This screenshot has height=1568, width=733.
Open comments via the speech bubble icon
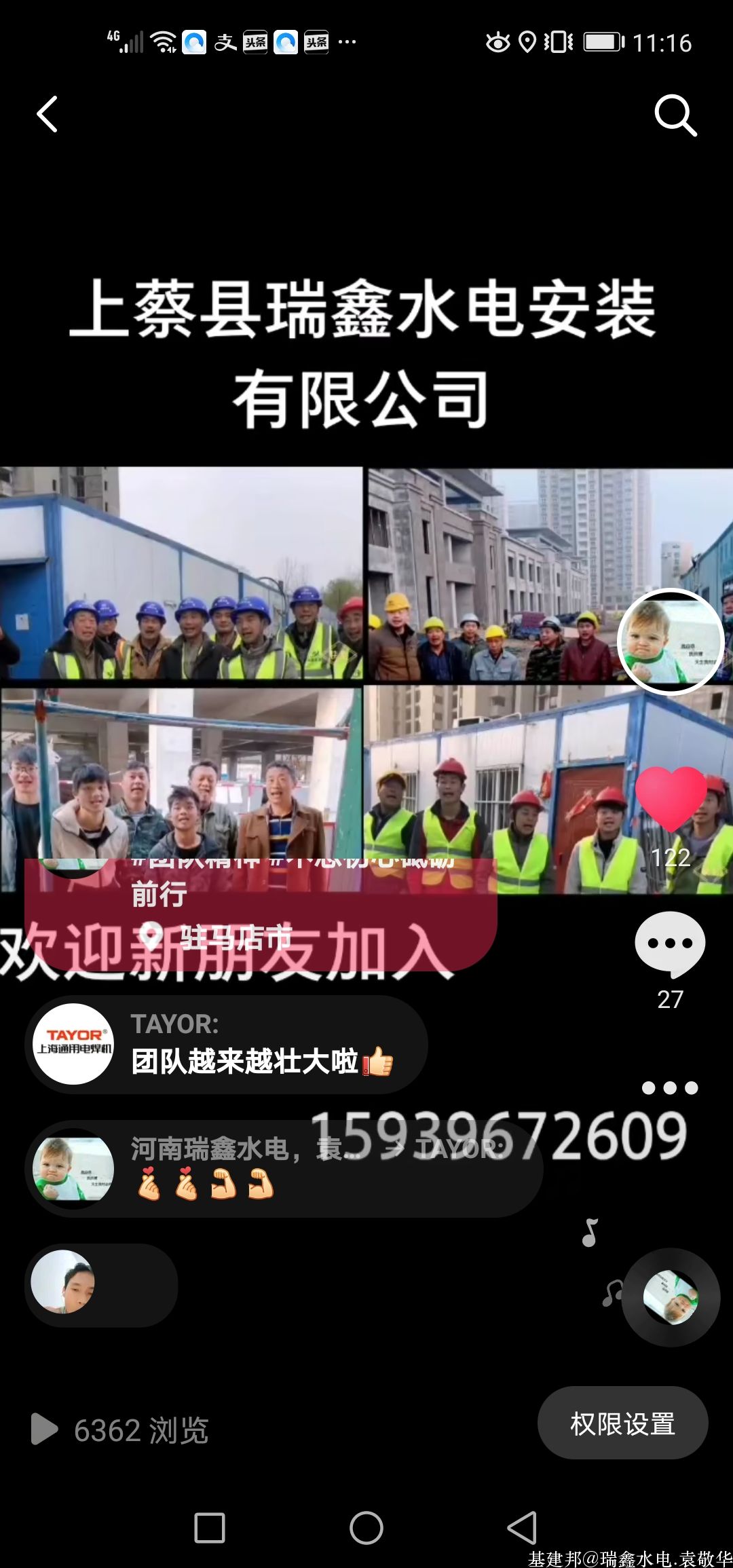pyautogui.click(x=670, y=944)
